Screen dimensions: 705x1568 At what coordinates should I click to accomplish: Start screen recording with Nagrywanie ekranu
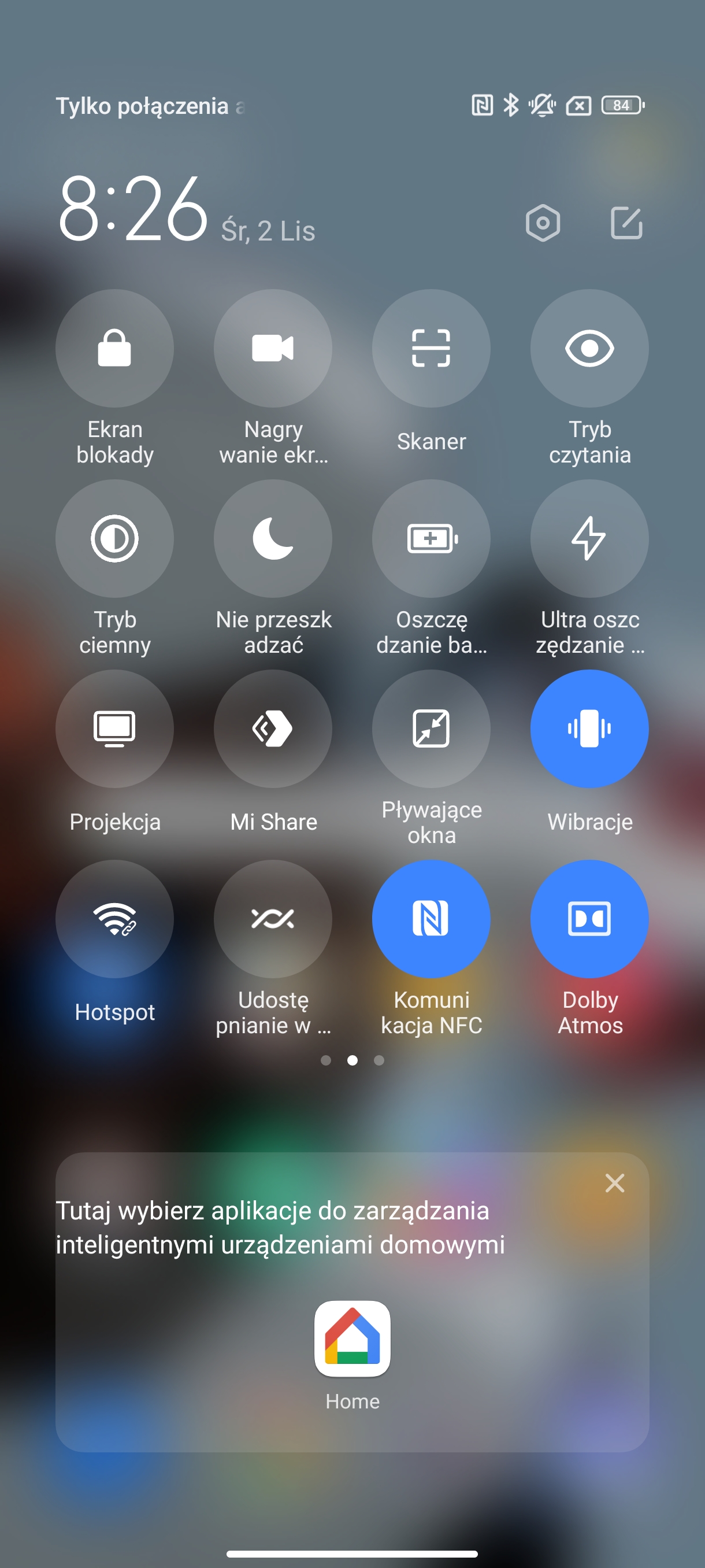(x=273, y=348)
